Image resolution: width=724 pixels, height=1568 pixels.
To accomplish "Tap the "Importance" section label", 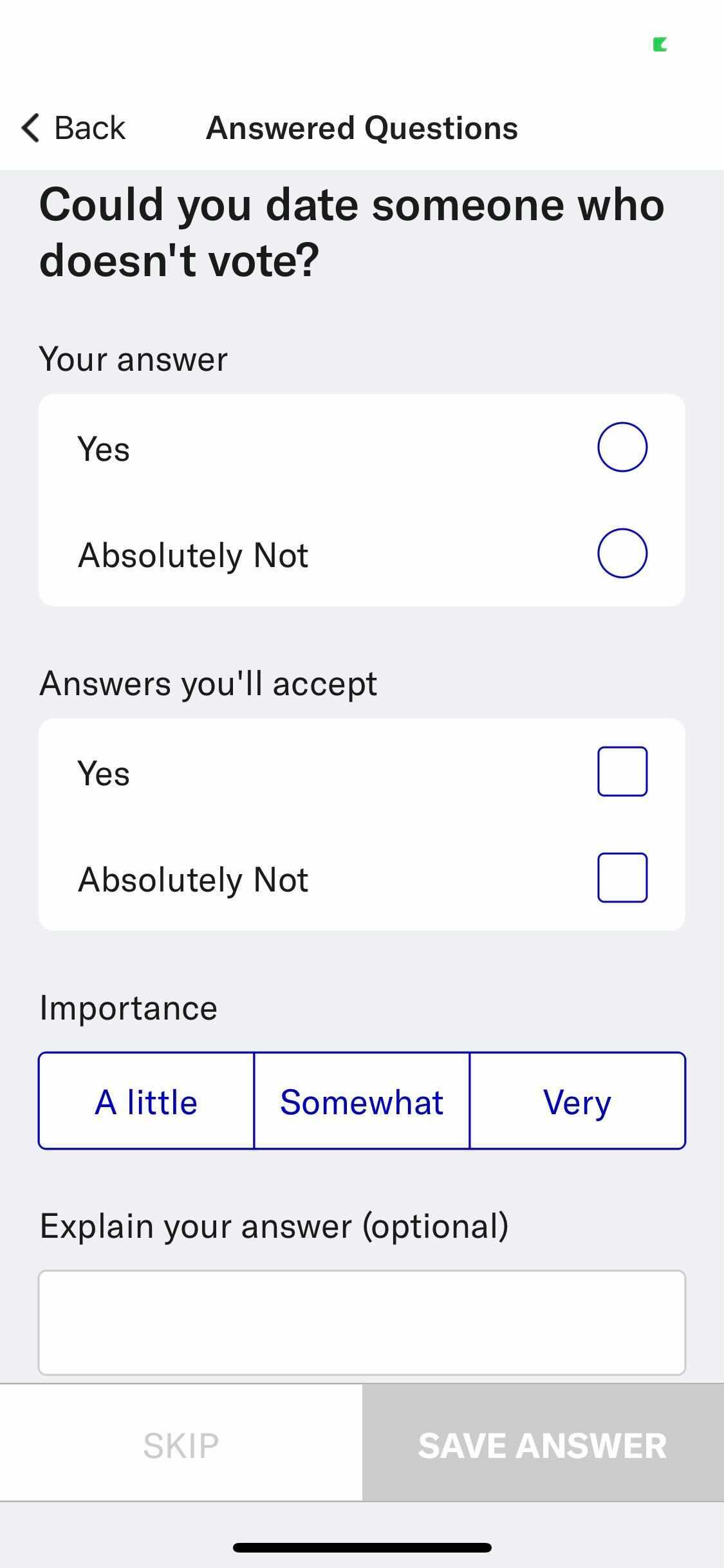I will click(x=128, y=1007).
